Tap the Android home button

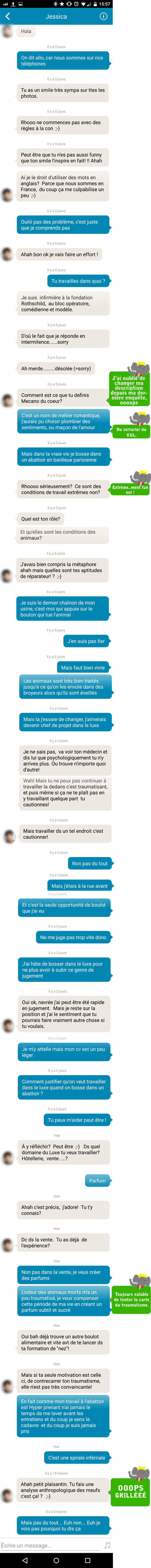click(x=56, y=1560)
